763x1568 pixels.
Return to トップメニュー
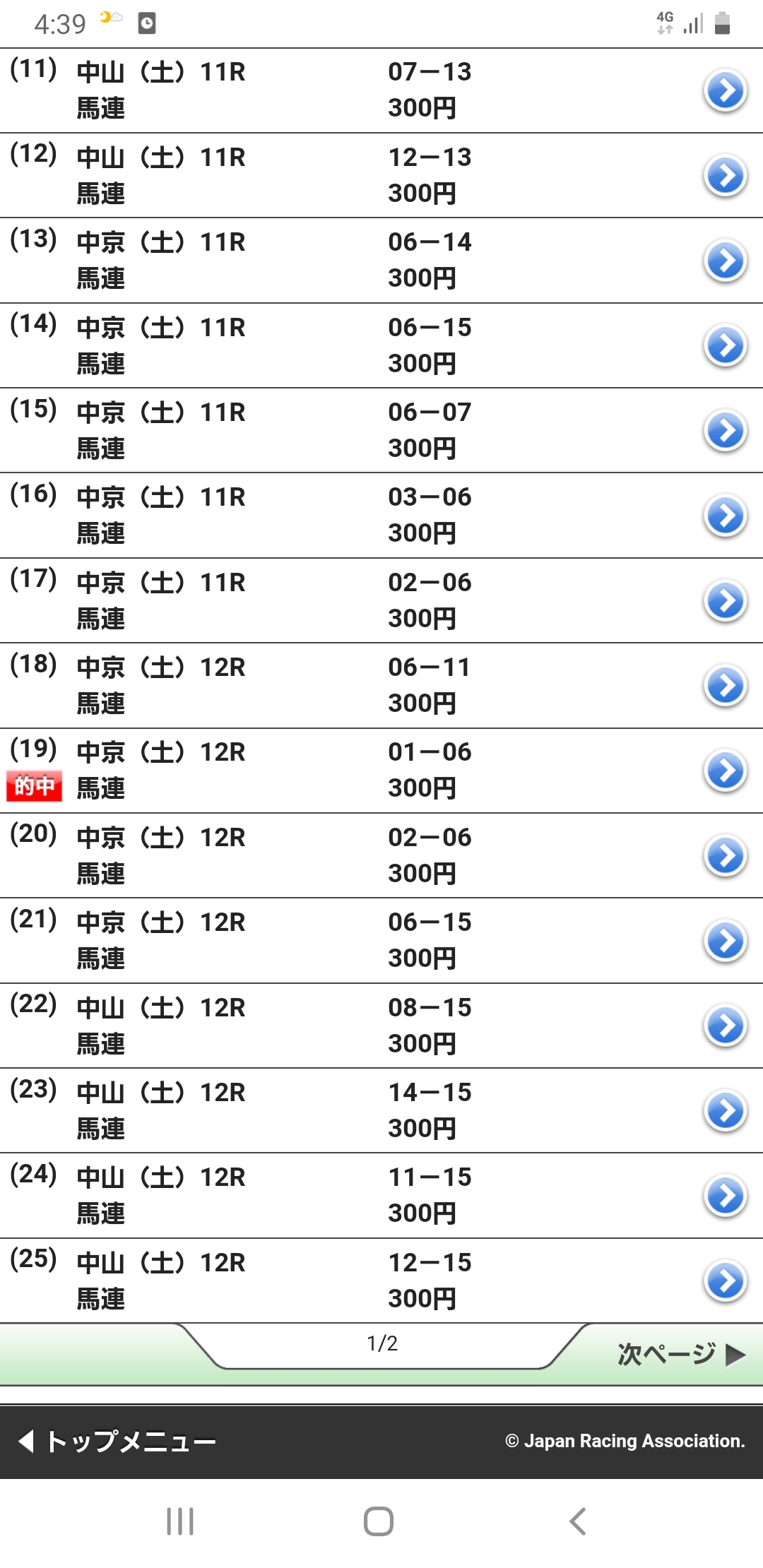(117, 1441)
